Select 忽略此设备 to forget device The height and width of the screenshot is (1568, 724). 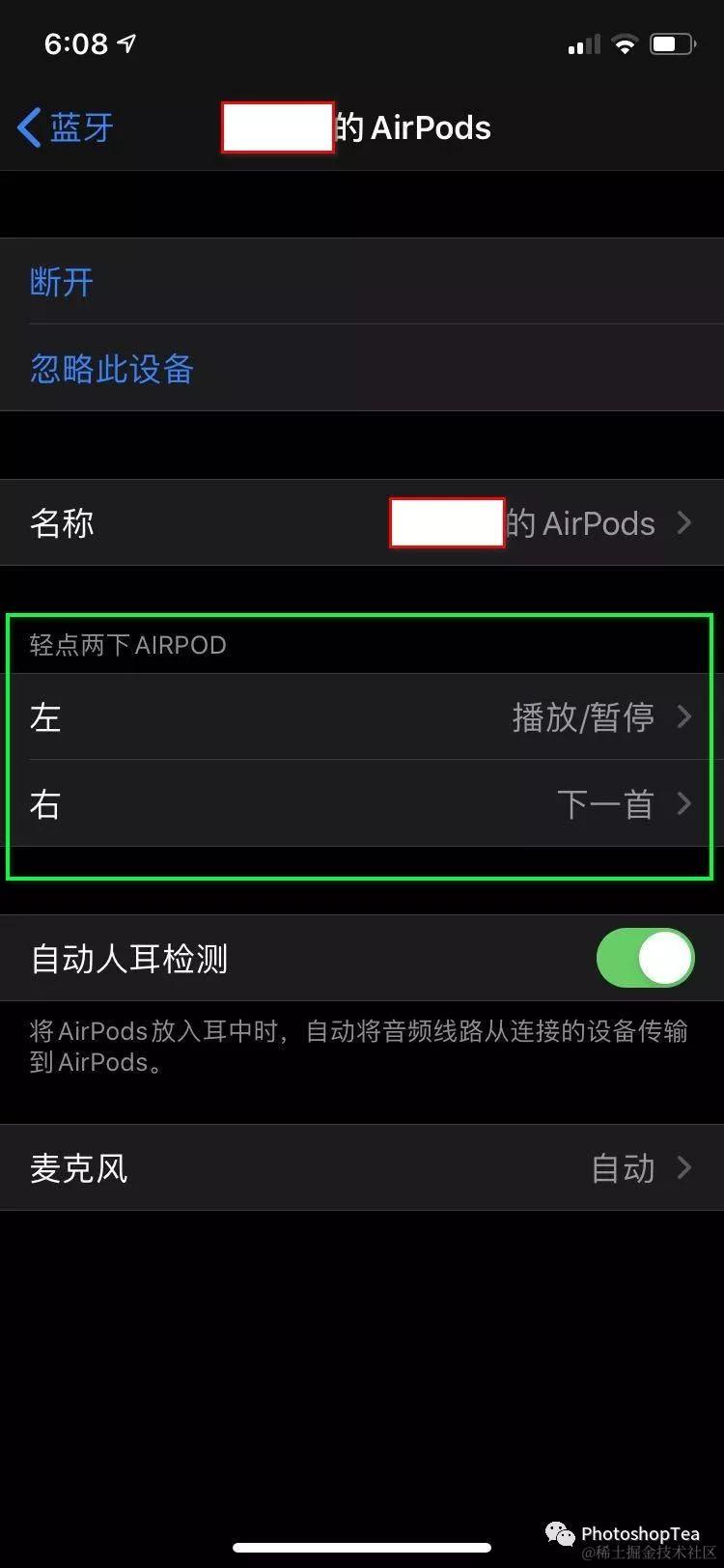[112, 369]
